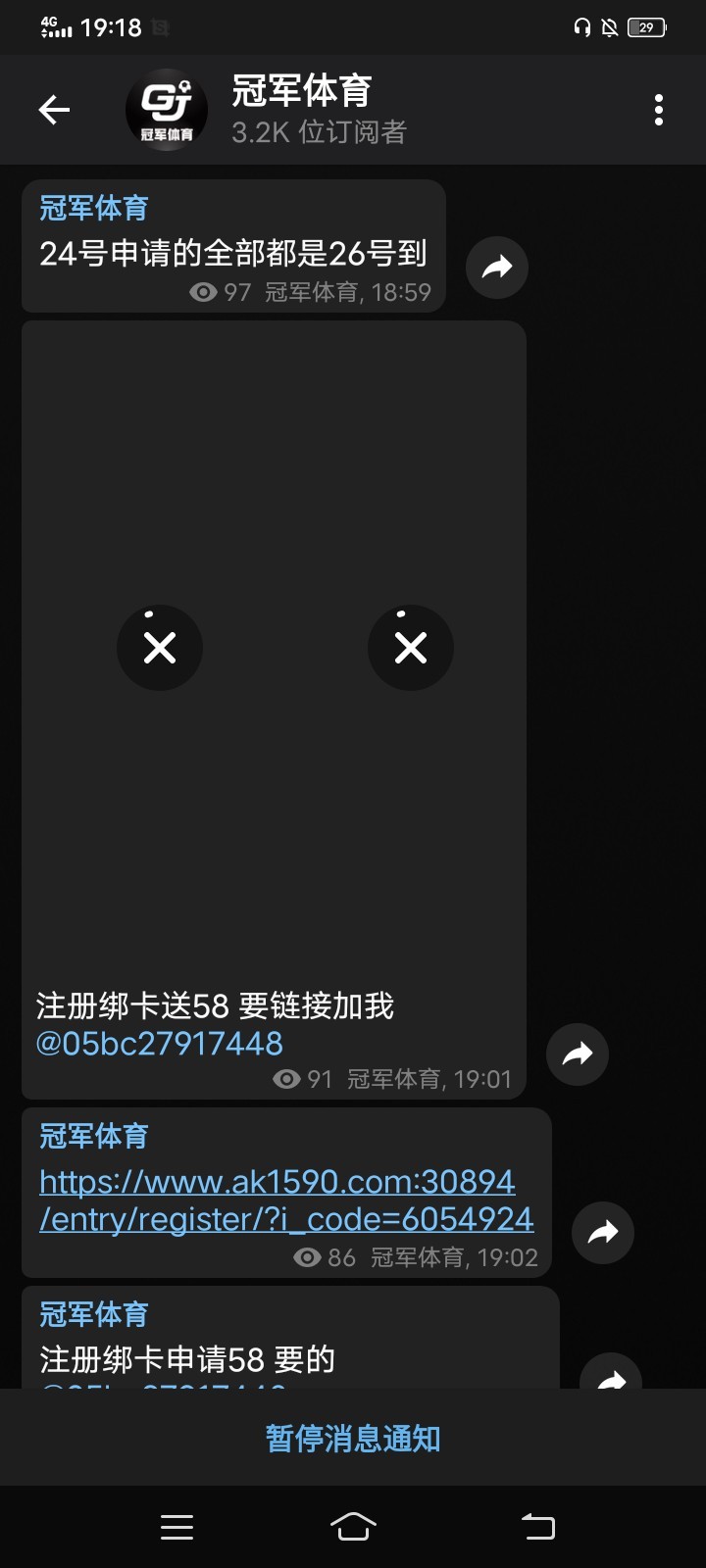This screenshot has width=706, height=1568.
Task: Go back from the 冠军体育 channel
Action: pyautogui.click(x=54, y=110)
